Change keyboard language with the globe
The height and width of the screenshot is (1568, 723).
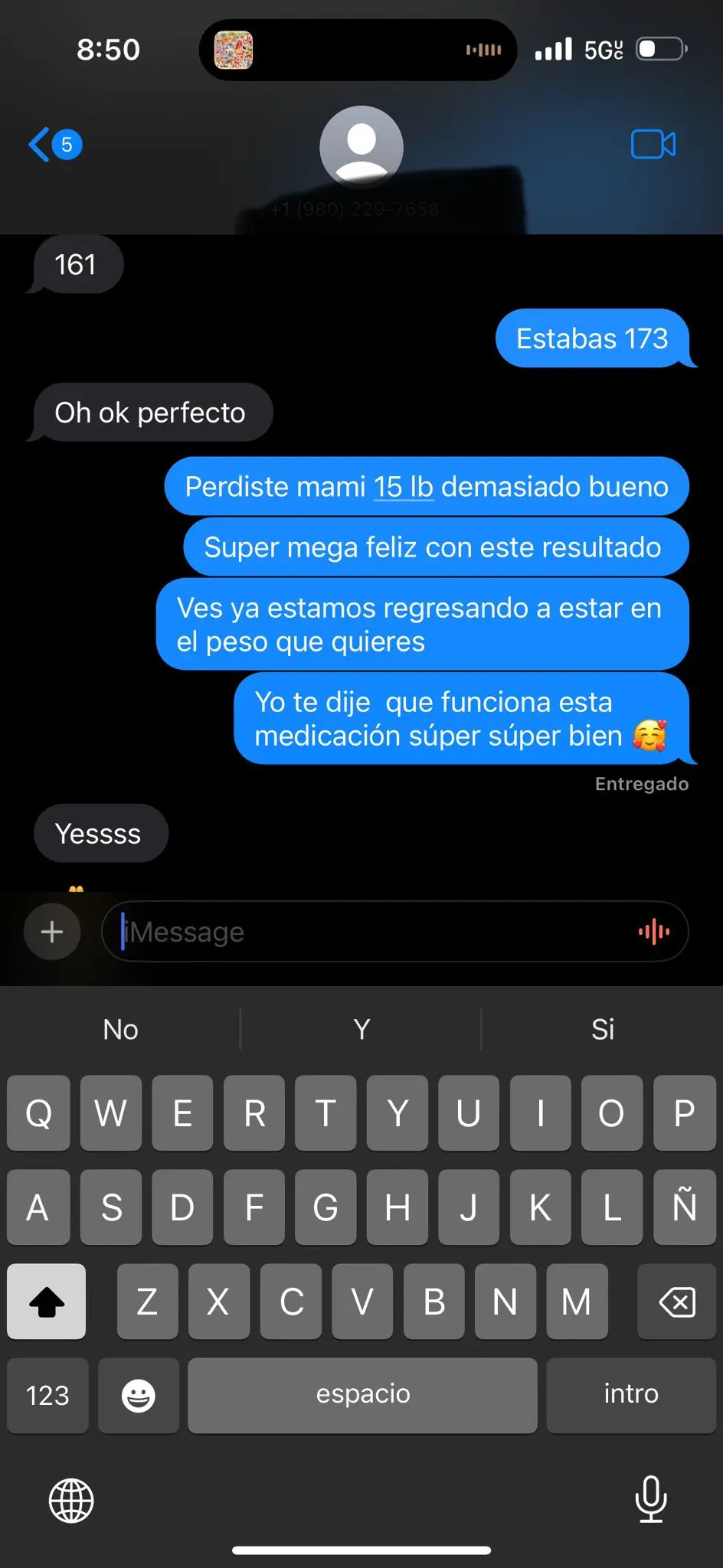pos(71,1501)
